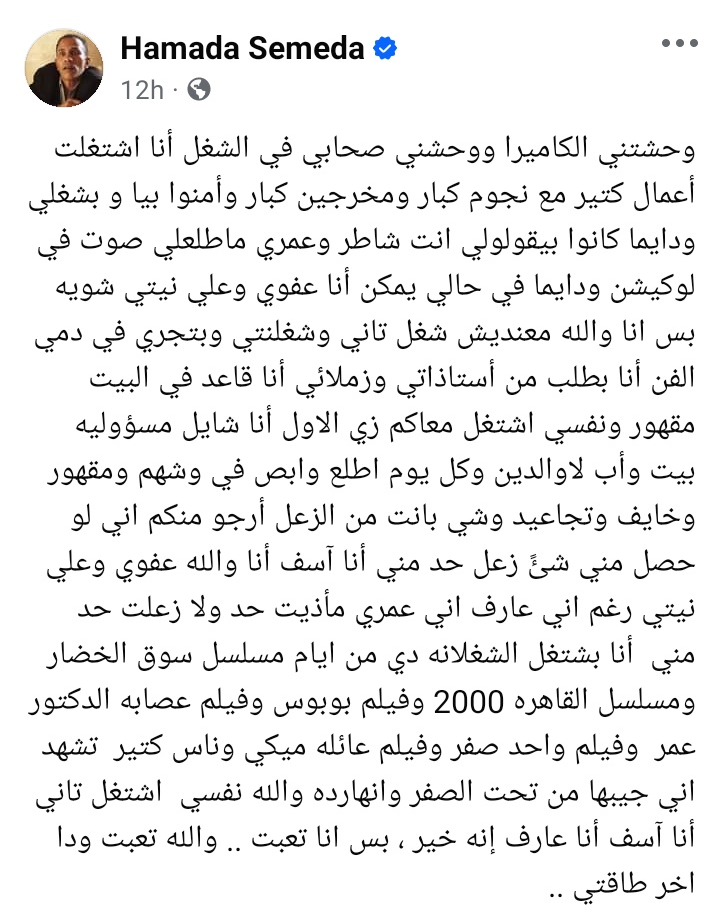Open the Hamada Semeda profile name link
720x910 pixels.
tap(243, 48)
